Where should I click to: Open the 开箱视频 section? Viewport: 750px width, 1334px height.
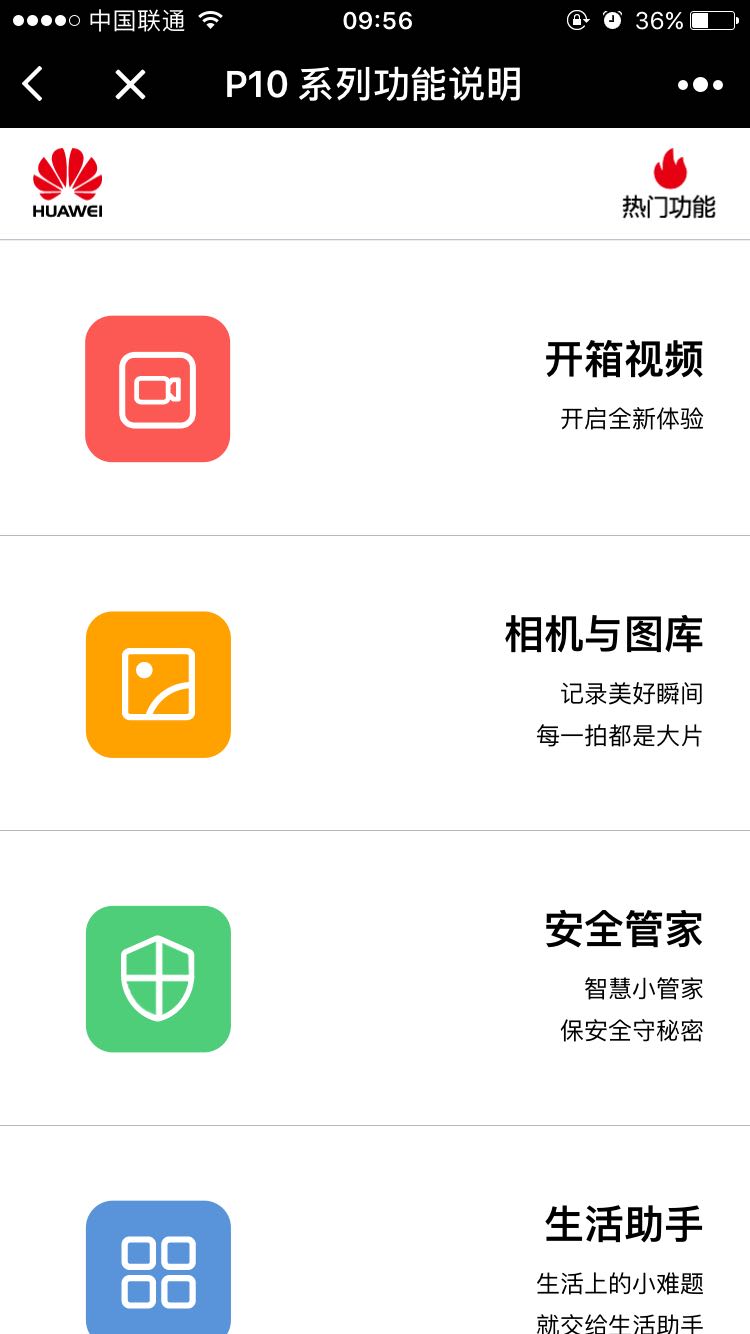point(375,388)
